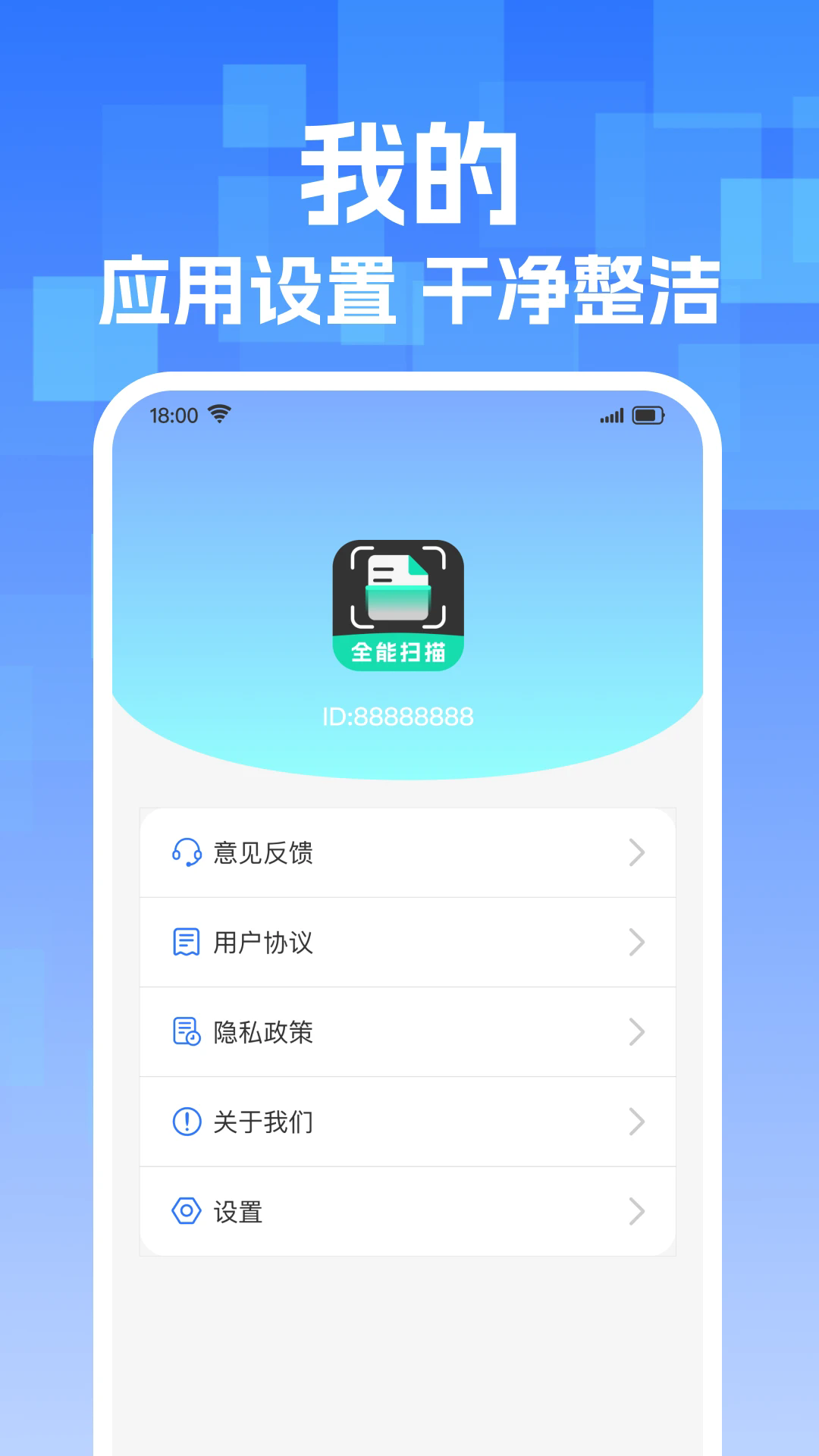Click the headset icon beside 意见反馈
This screenshot has height=1456, width=819.
187,853
